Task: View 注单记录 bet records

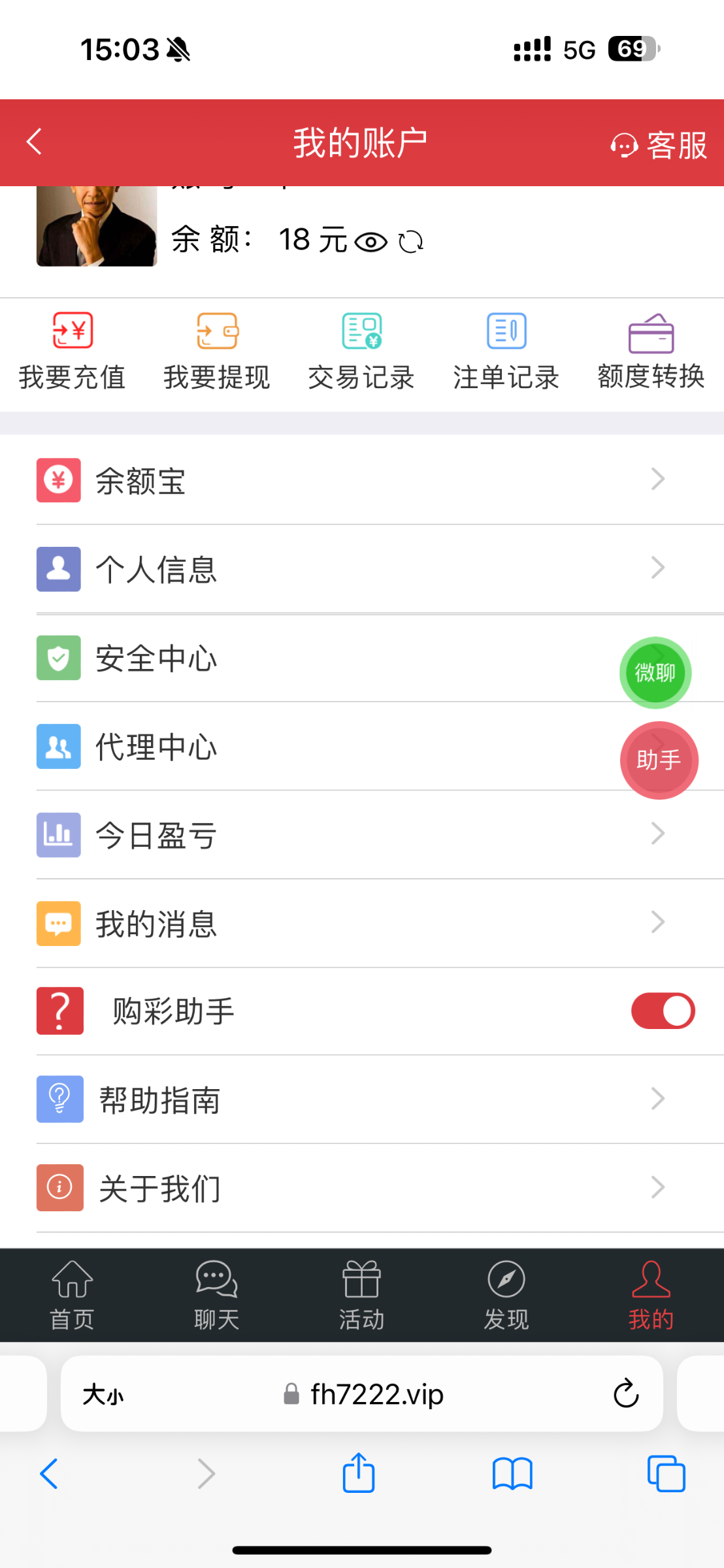Action: pos(506,351)
